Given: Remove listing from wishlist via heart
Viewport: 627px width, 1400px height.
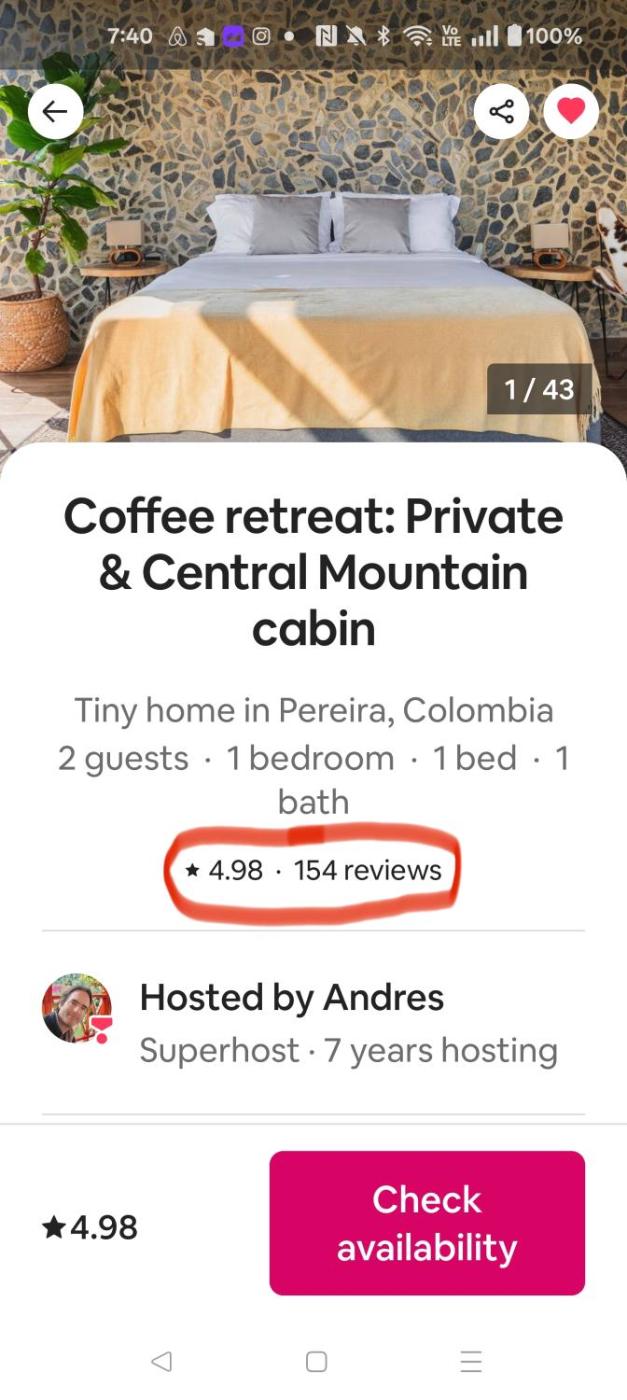Looking at the screenshot, I should (x=571, y=112).
